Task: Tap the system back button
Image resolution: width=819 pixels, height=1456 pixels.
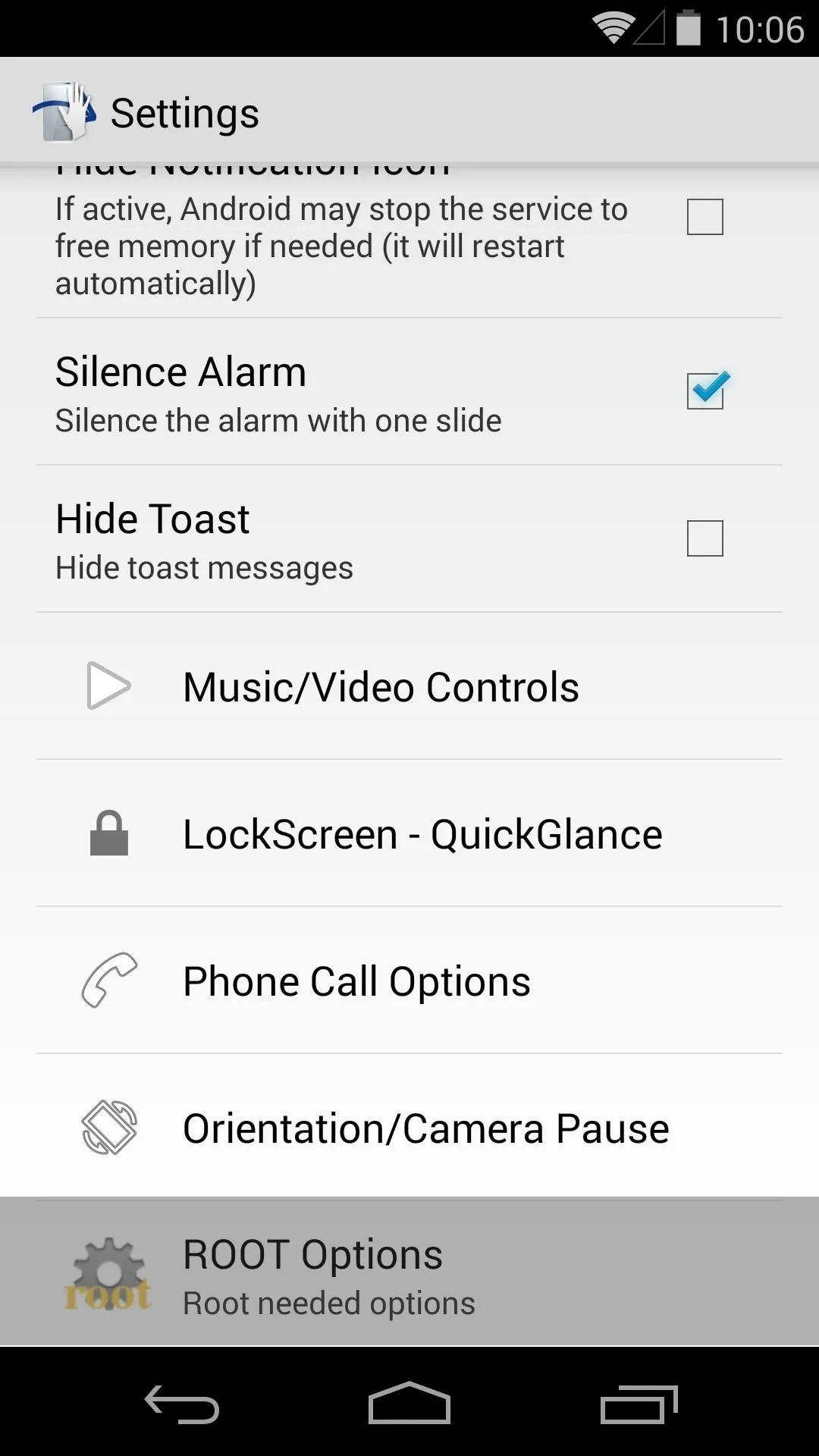Action: tap(182, 1404)
